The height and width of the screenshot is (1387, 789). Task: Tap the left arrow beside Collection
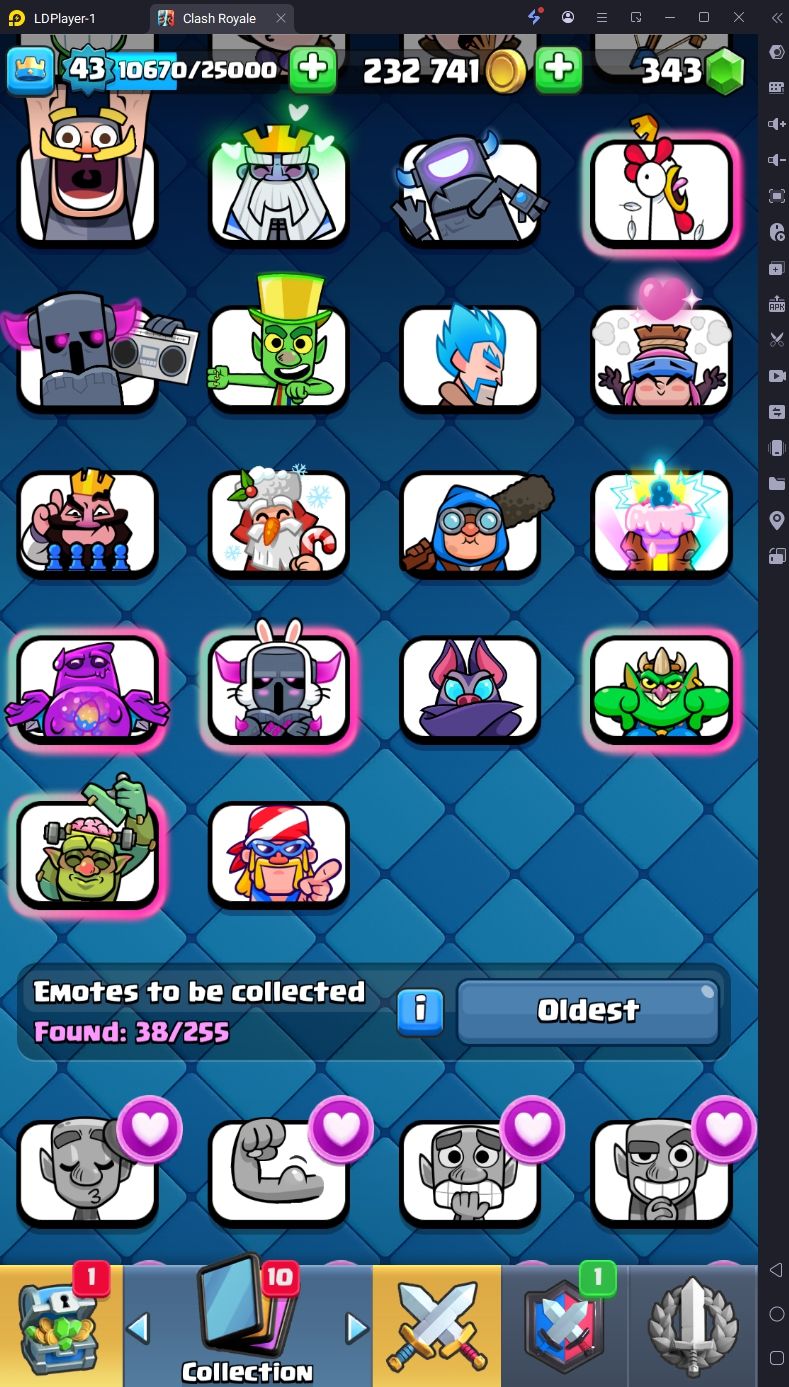(138, 1328)
